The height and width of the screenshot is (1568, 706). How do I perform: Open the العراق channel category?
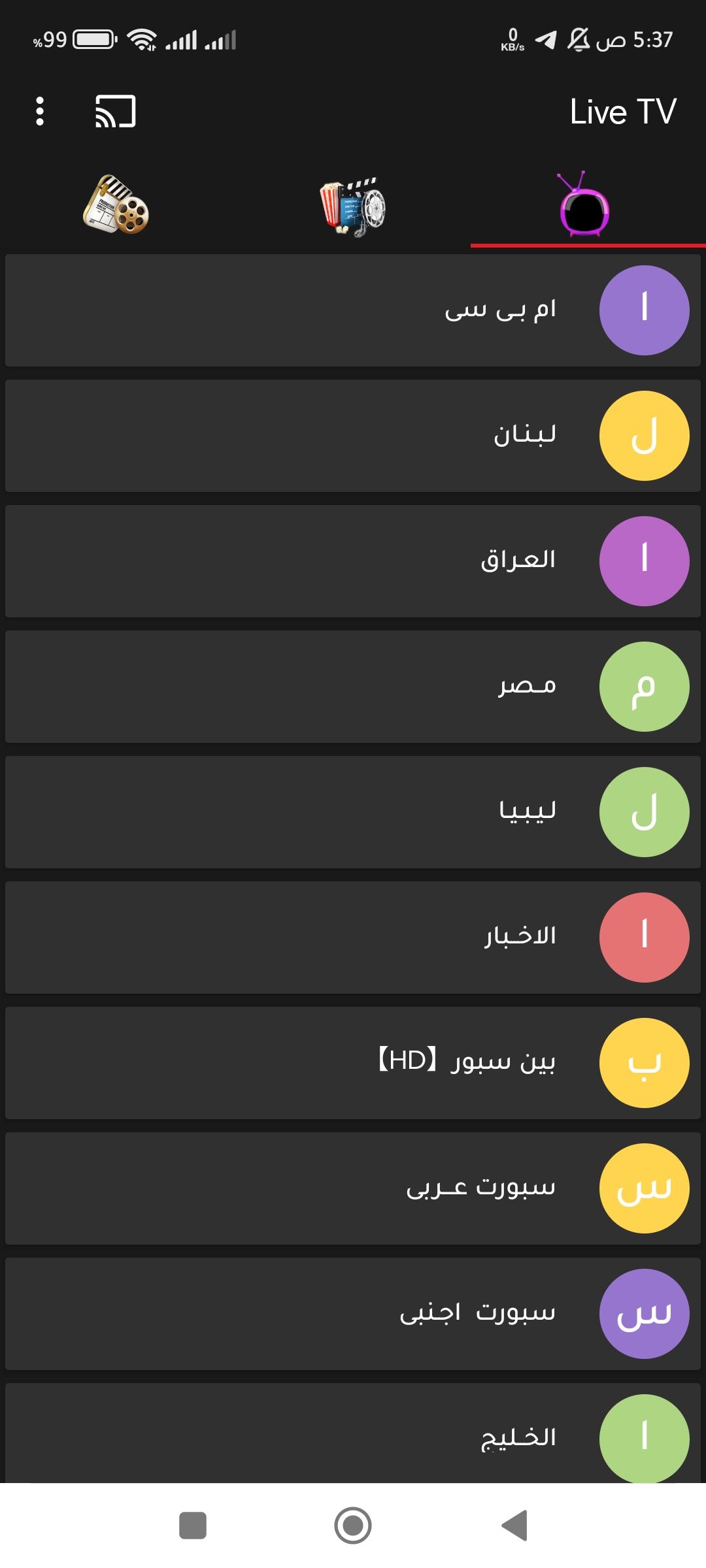point(353,561)
